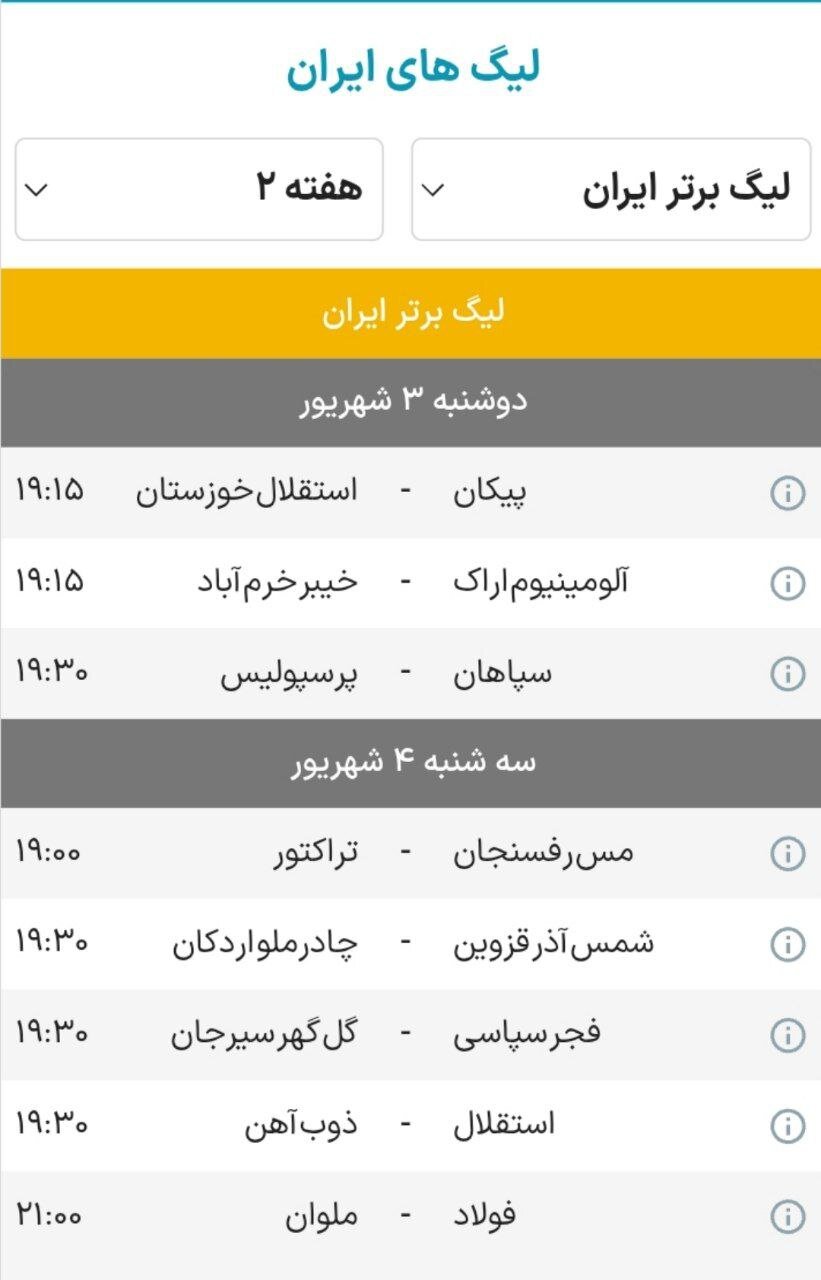Open info for Sepahan vs Persepolis match
This screenshot has width=821, height=1280.
787,673
